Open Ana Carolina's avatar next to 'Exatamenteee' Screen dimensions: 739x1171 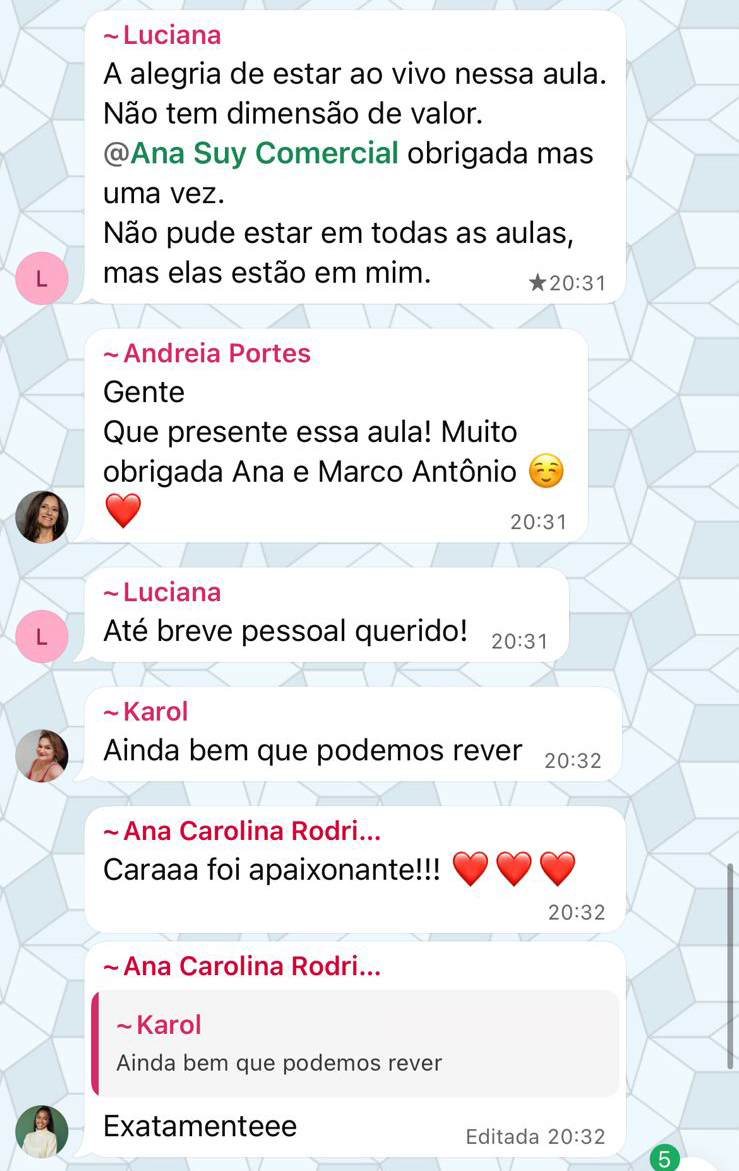(x=42, y=1131)
